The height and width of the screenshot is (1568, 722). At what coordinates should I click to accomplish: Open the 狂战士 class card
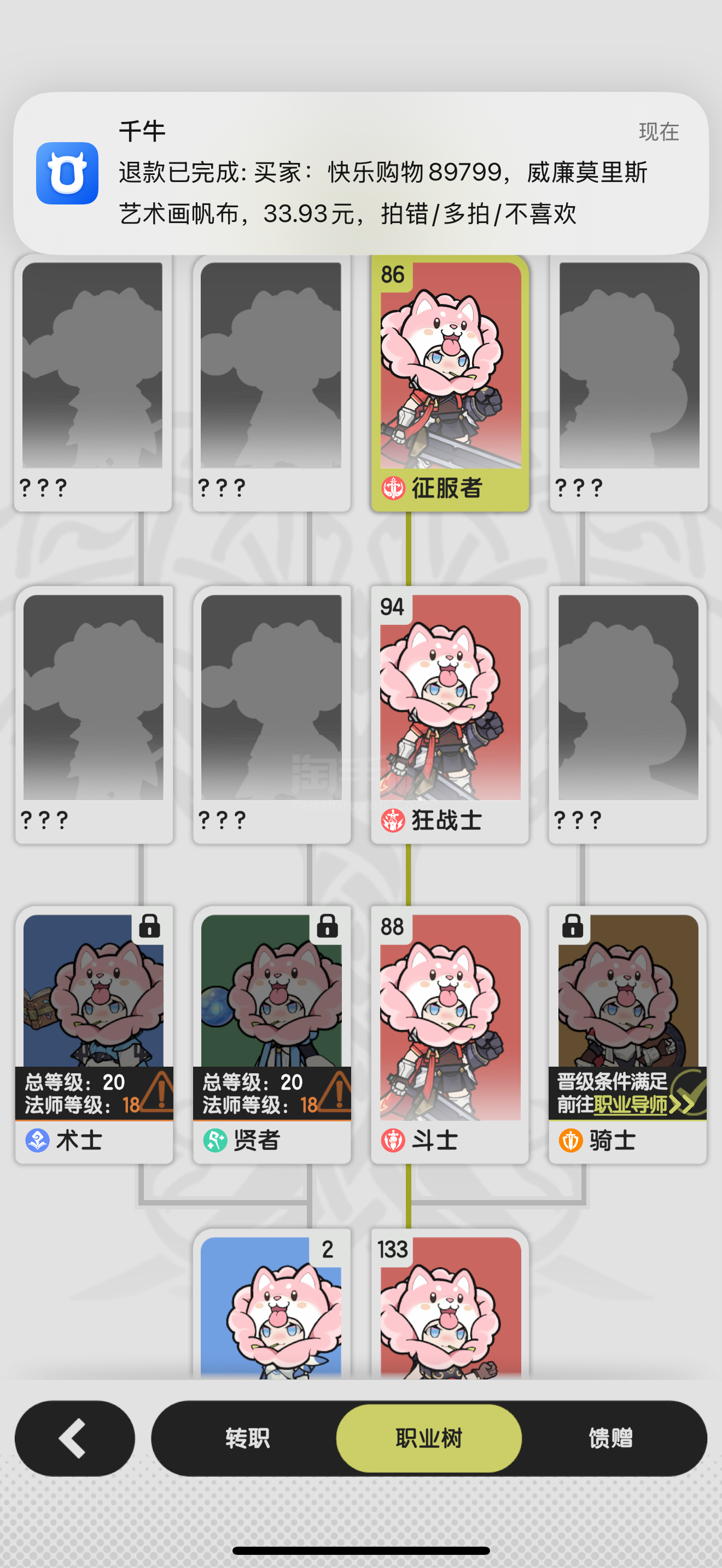pyautogui.click(x=450, y=715)
